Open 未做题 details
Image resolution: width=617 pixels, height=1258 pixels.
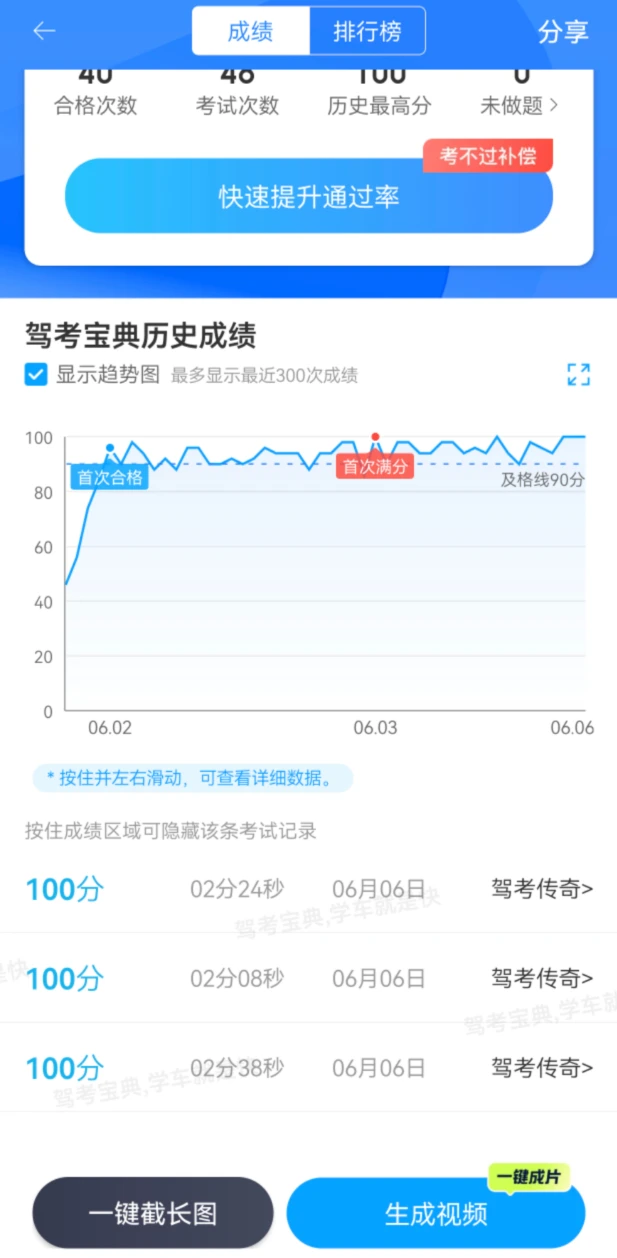(519, 106)
